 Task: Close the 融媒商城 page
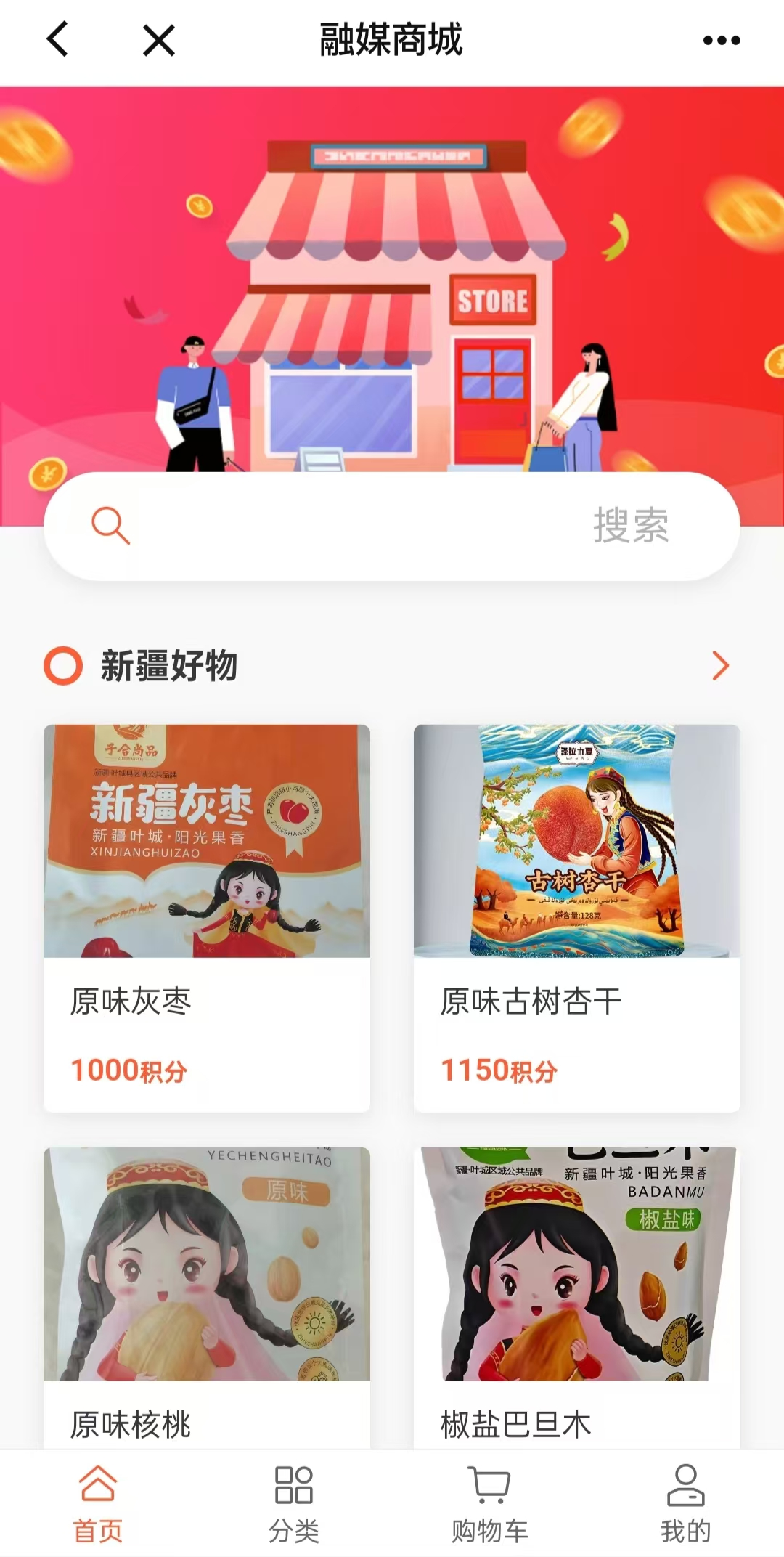[159, 40]
